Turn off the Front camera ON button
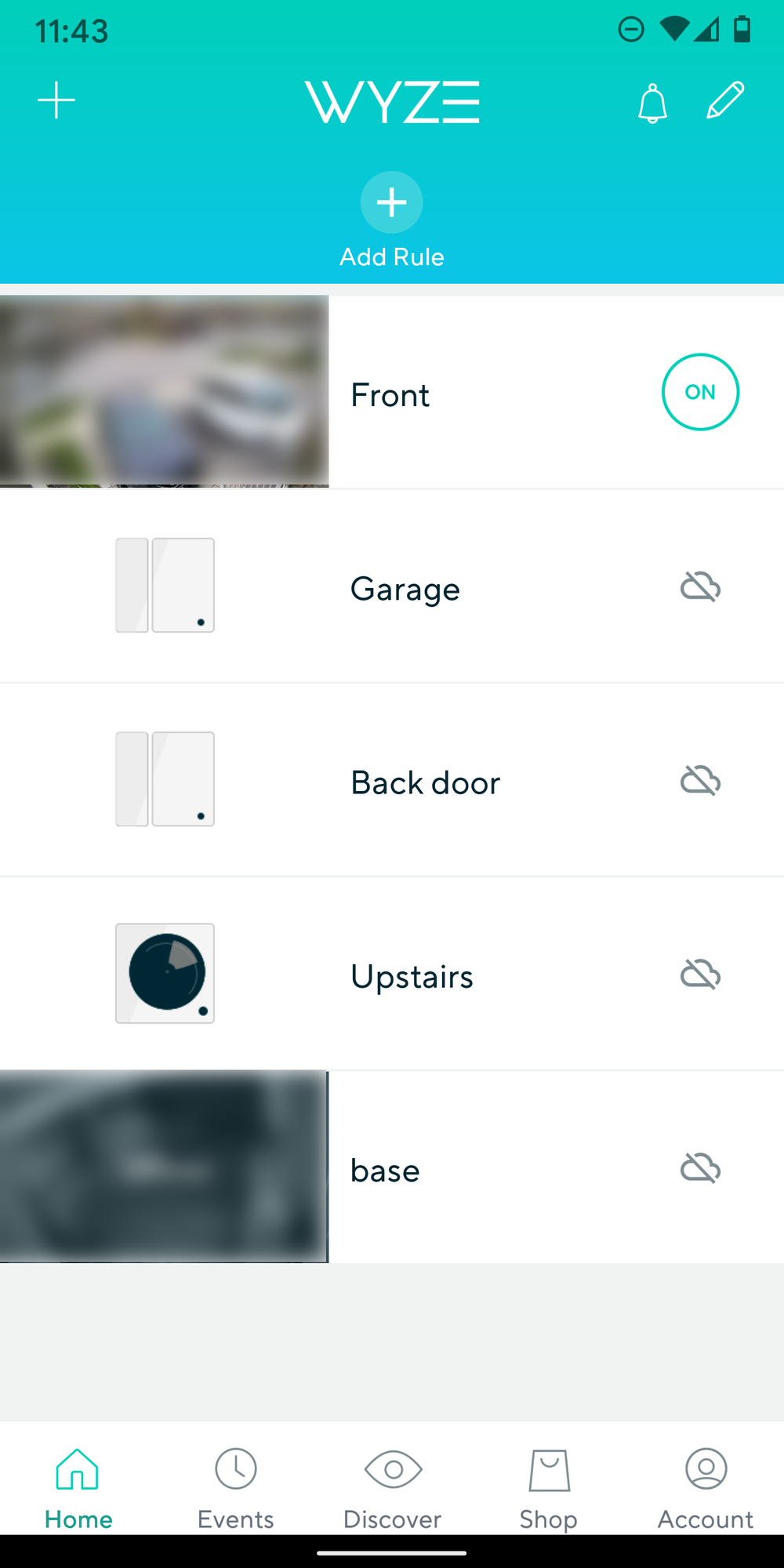The width and height of the screenshot is (784, 1568). [699, 392]
